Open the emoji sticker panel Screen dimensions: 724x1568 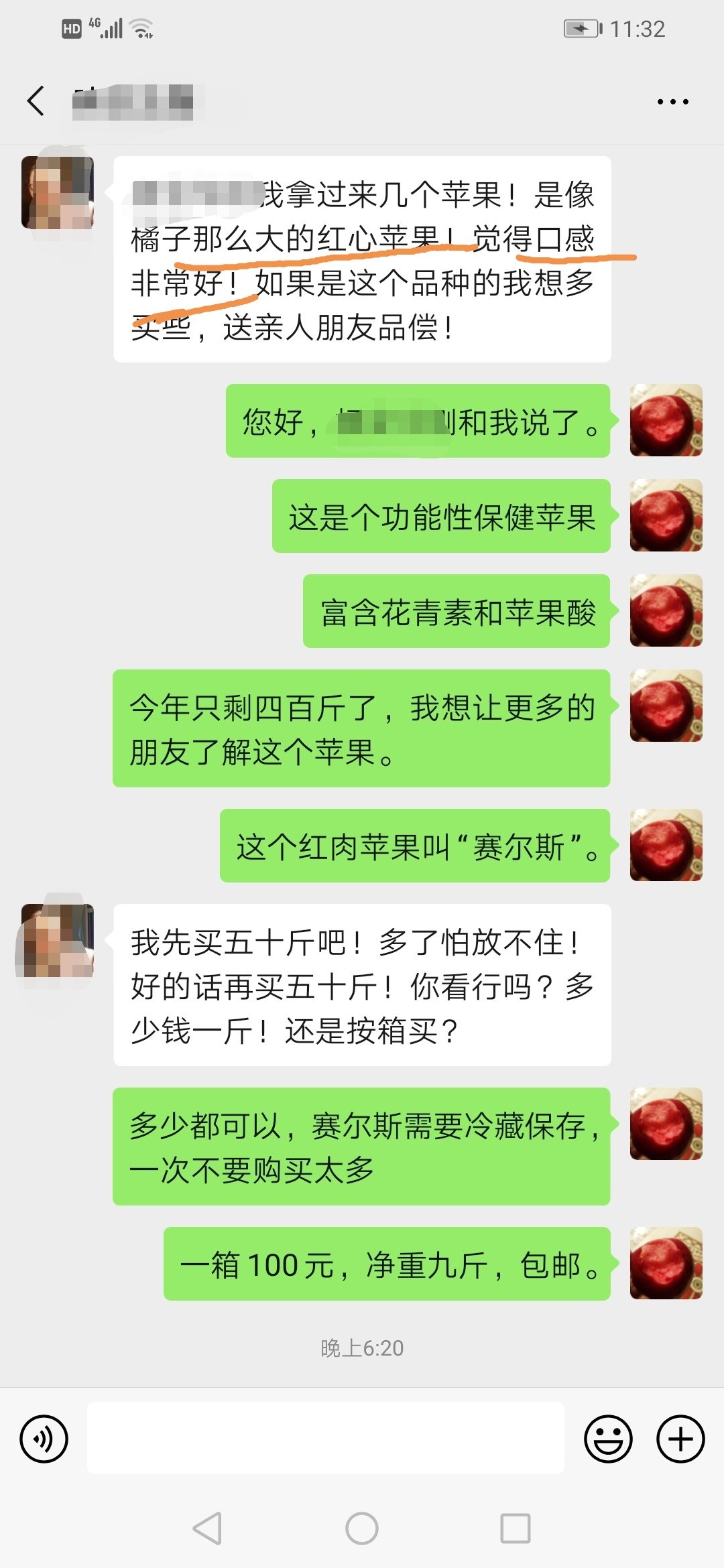point(608,1439)
